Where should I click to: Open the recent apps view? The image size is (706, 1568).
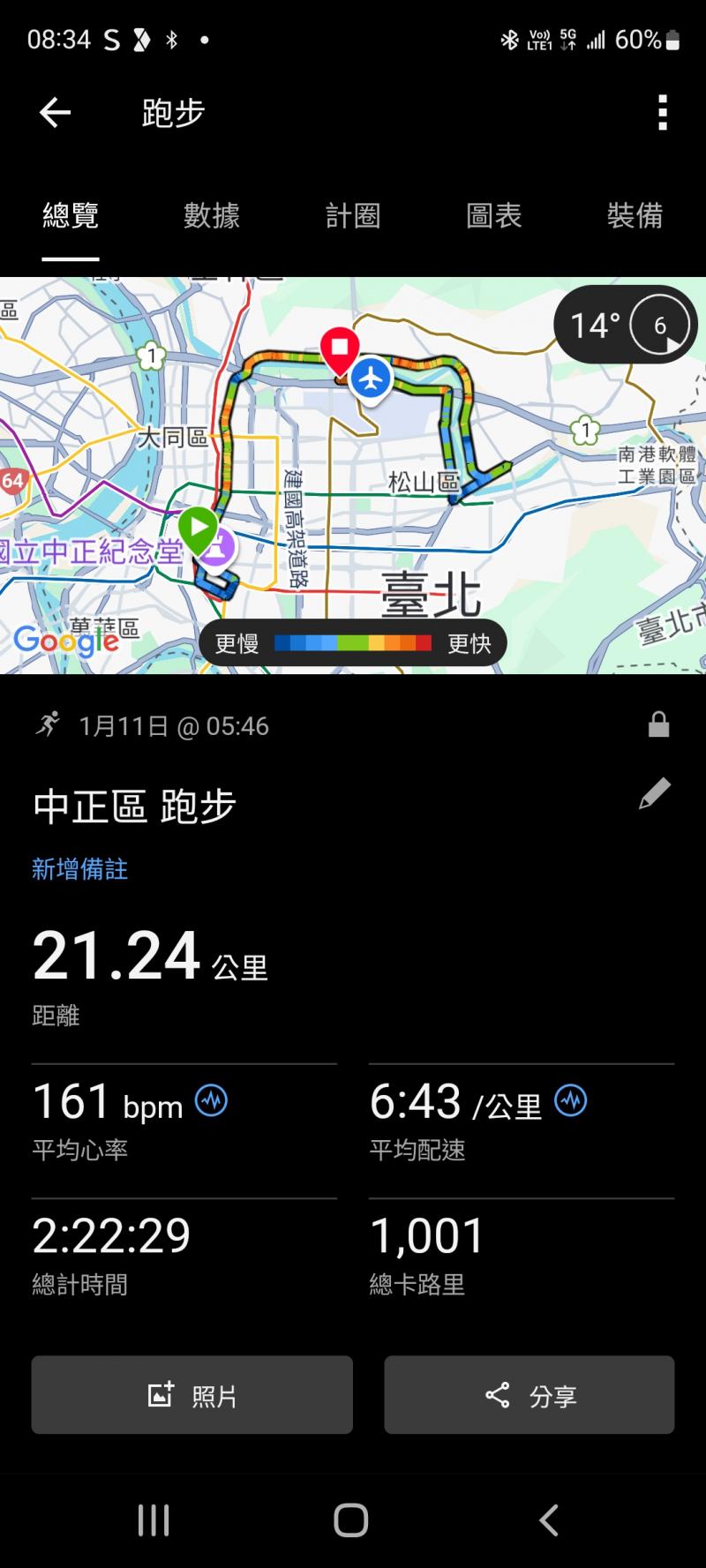[154, 1519]
